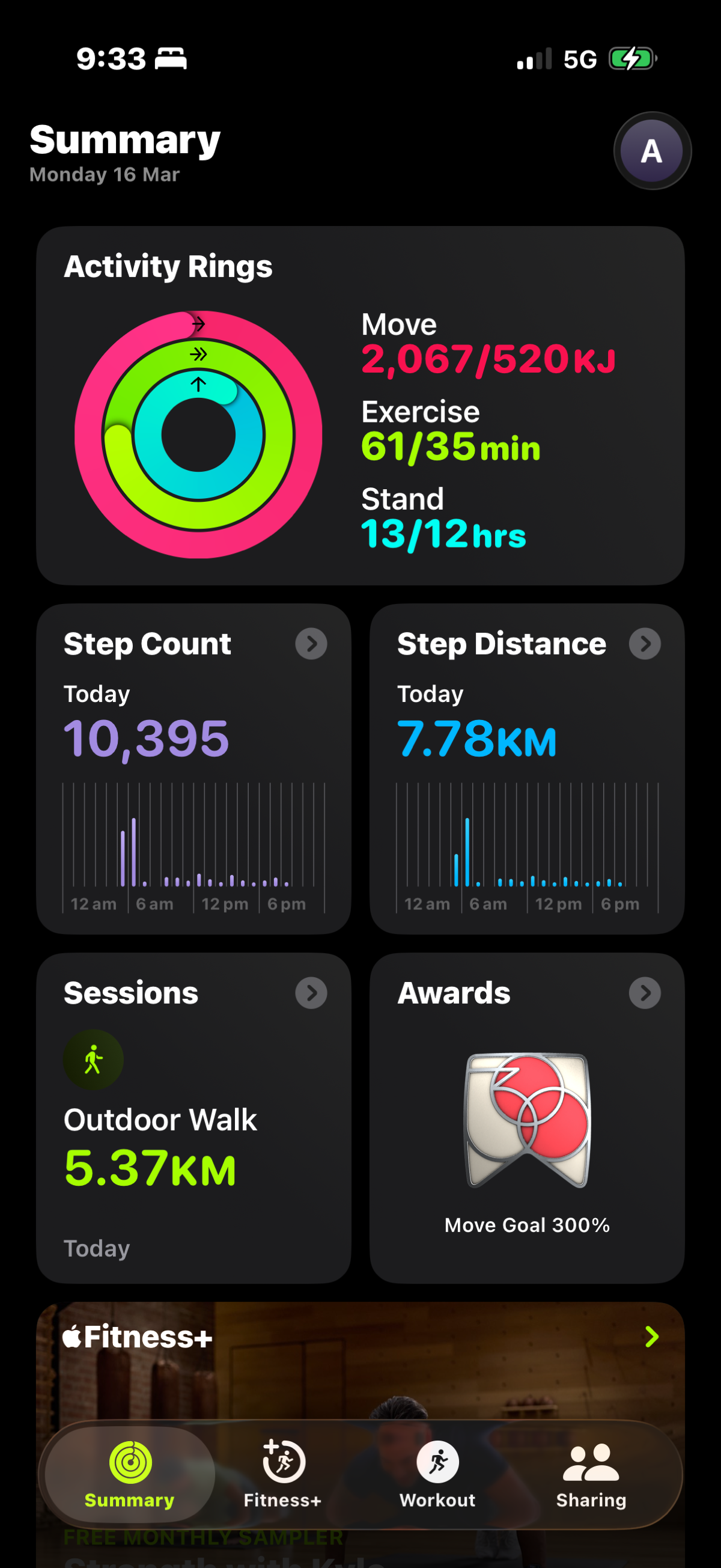Open the profile avatar button
This screenshot has height=1568, width=721.
click(652, 151)
